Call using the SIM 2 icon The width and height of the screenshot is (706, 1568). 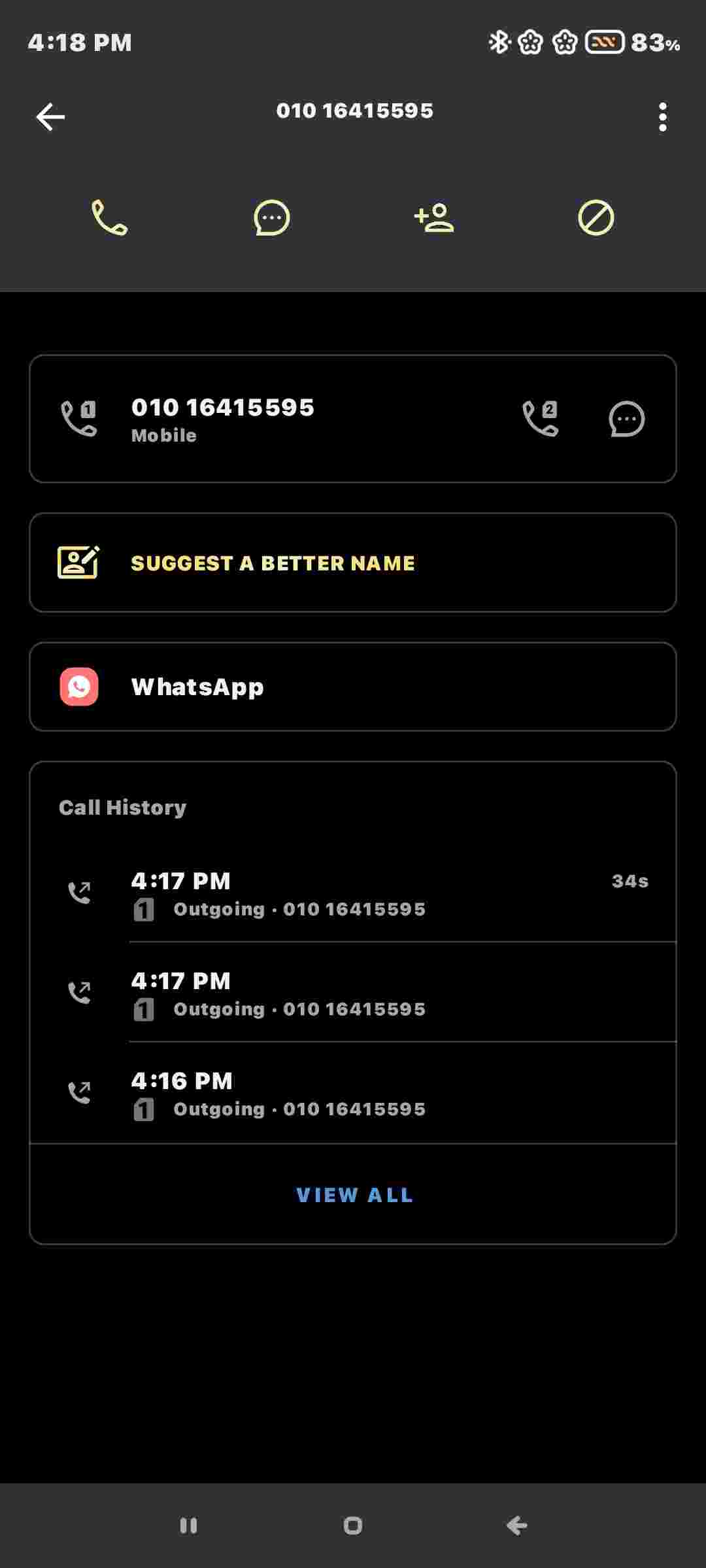(541, 419)
